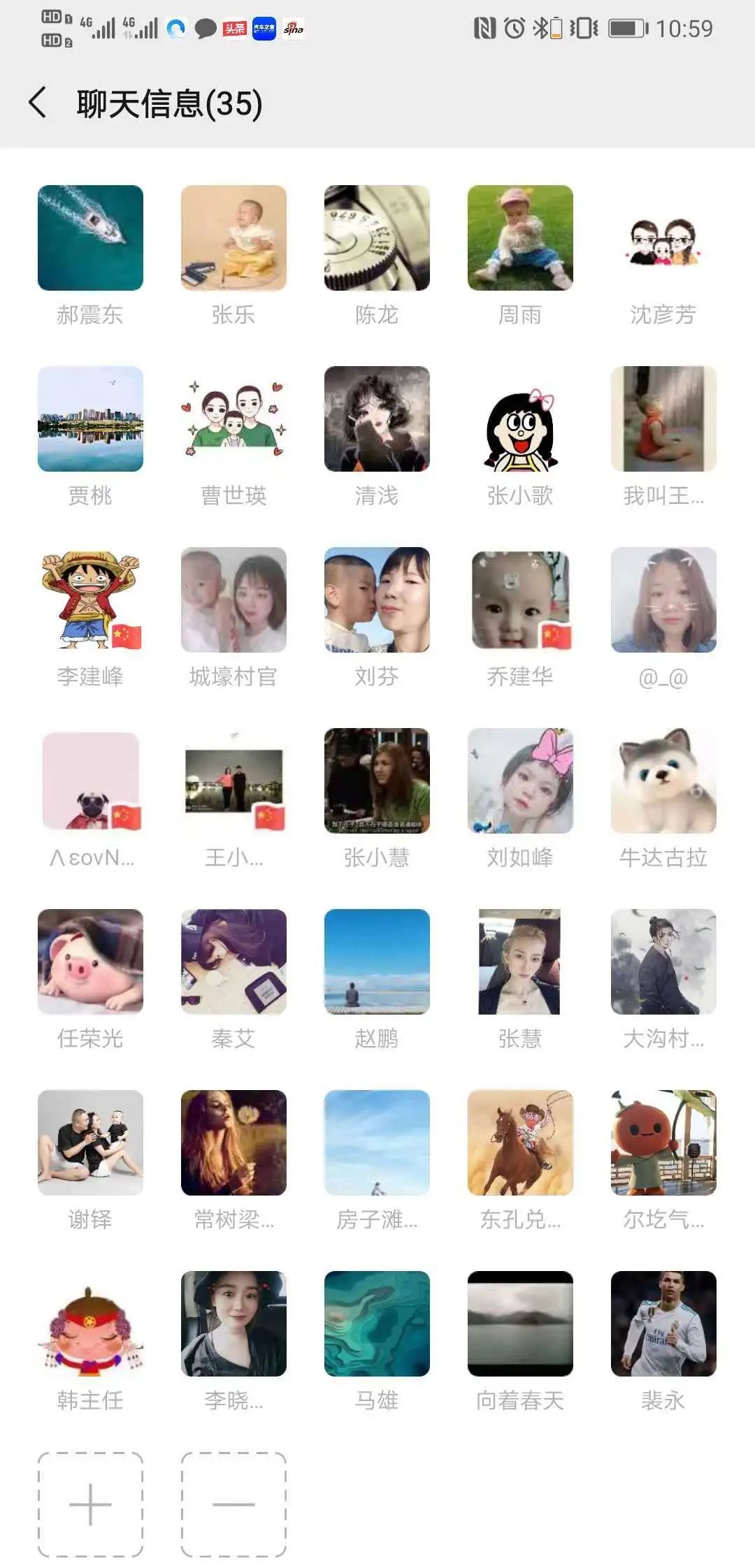
Task: Open 陈龙's member profile
Action: coord(377,238)
